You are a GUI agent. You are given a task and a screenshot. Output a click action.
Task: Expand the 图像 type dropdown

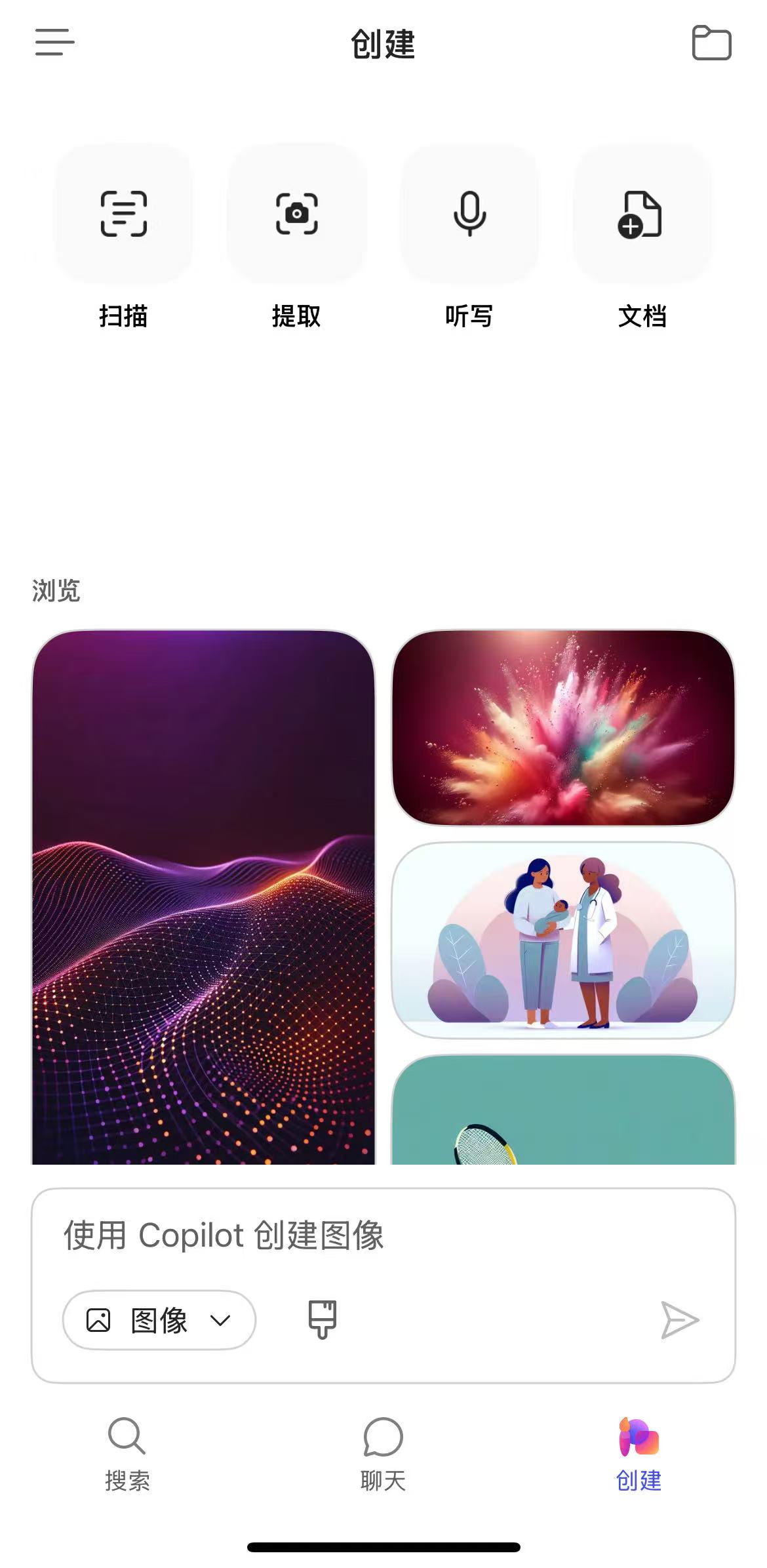click(x=159, y=1320)
